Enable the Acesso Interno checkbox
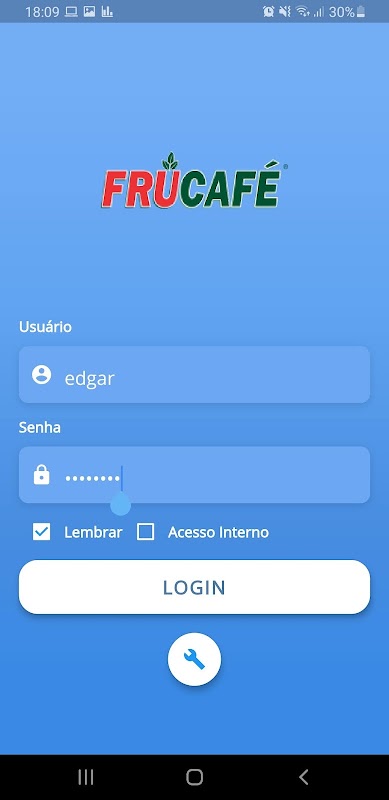 tap(145, 532)
